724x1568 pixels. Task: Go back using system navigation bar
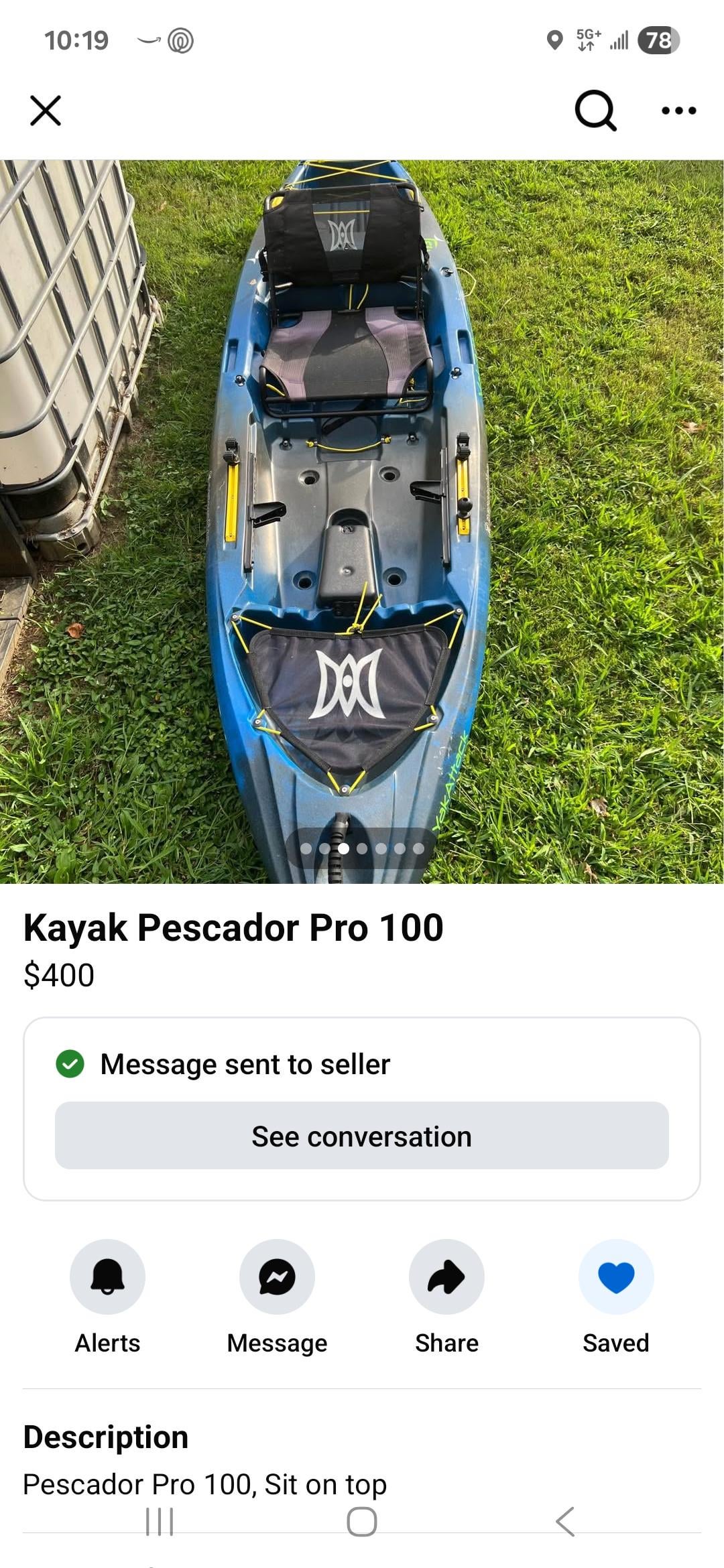[x=565, y=1522]
